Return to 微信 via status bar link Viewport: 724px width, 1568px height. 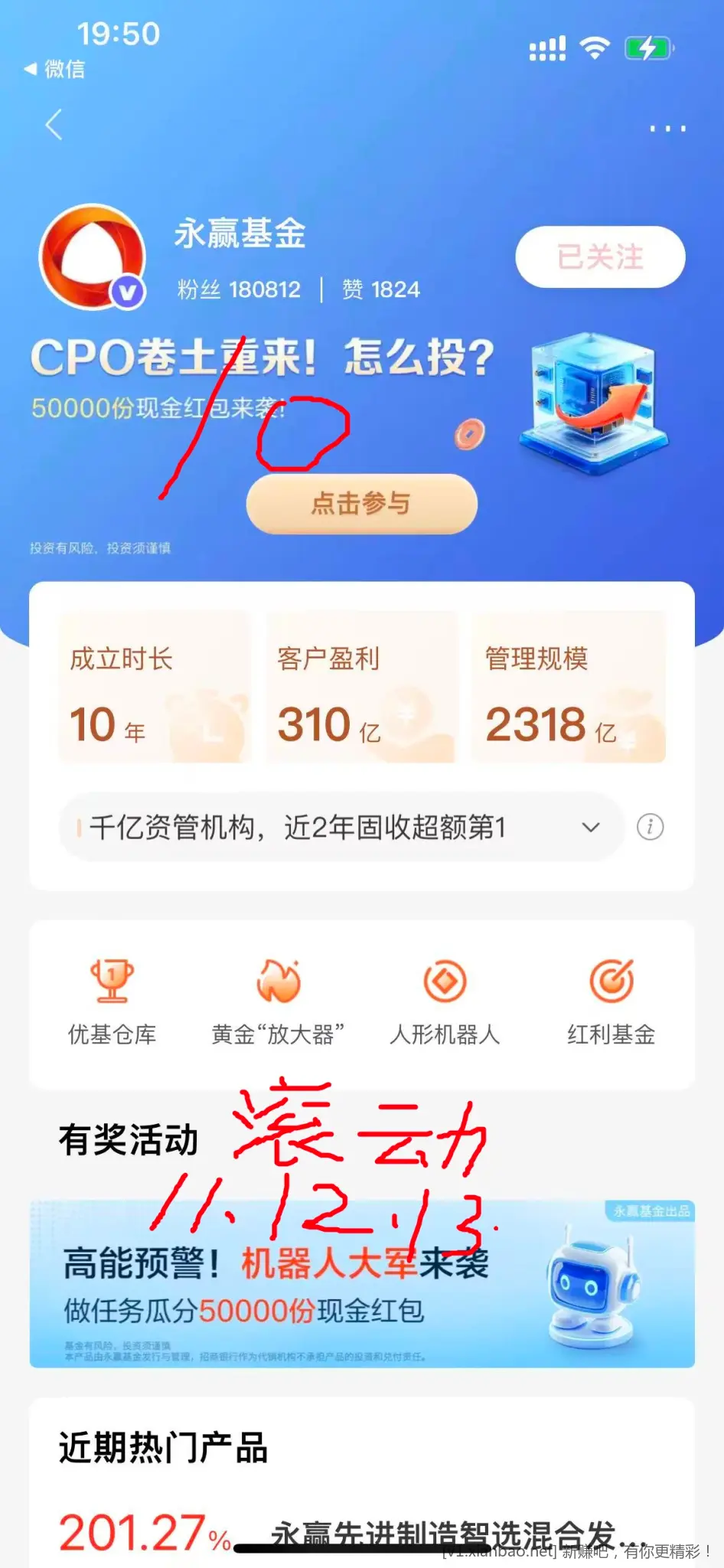[55, 69]
